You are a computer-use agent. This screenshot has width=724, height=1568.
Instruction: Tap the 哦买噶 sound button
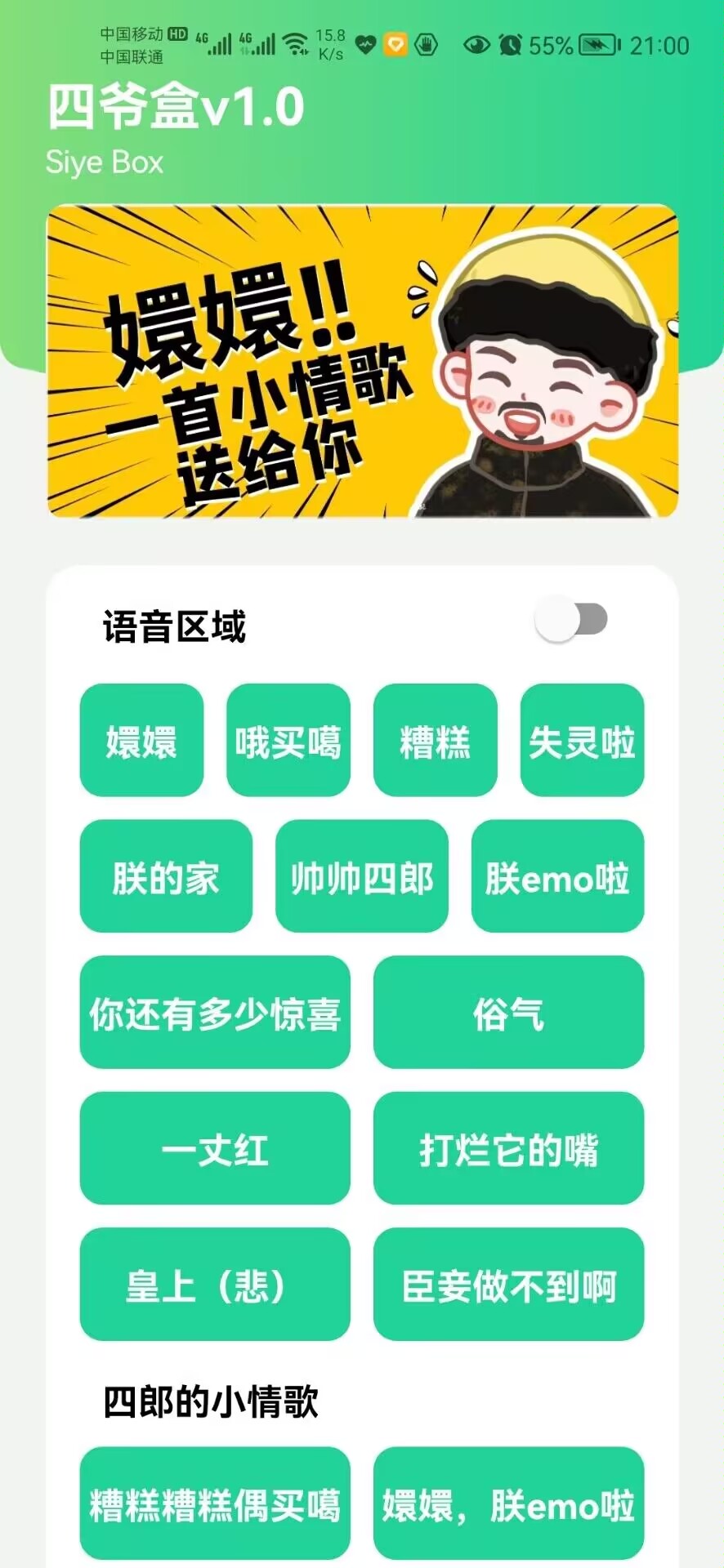click(x=288, y=741)
